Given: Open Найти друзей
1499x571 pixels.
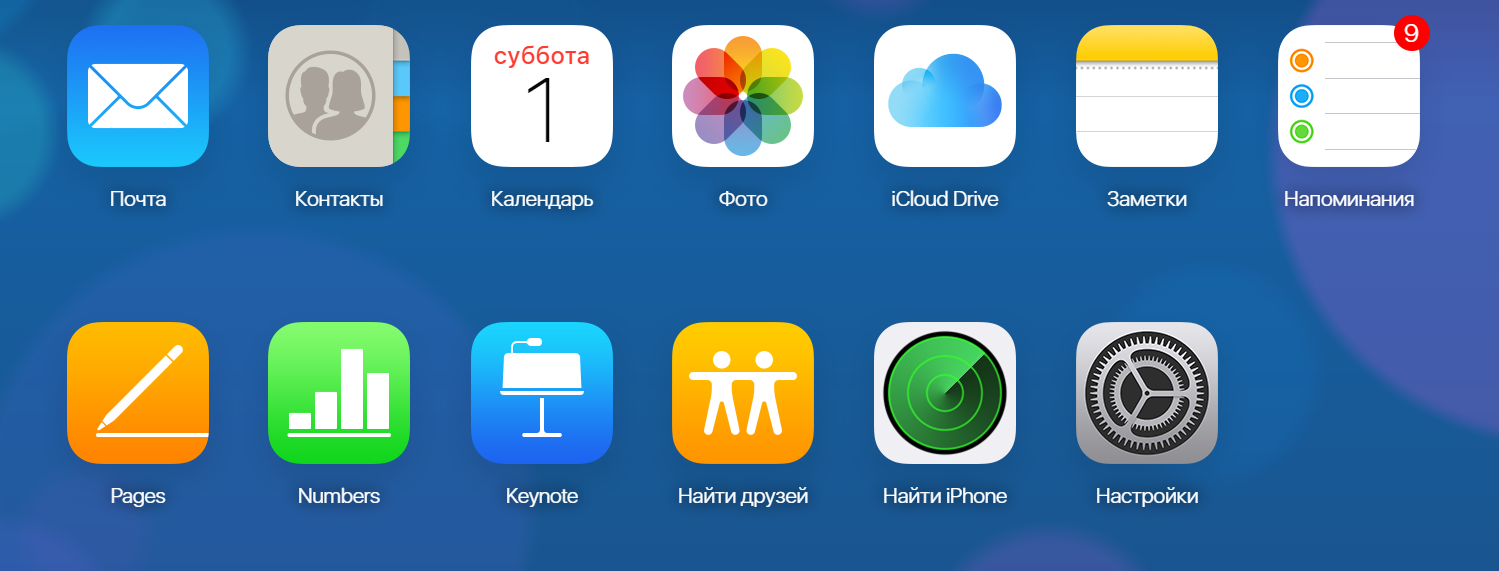Looking at the screenshot, I should click(743, 393).
